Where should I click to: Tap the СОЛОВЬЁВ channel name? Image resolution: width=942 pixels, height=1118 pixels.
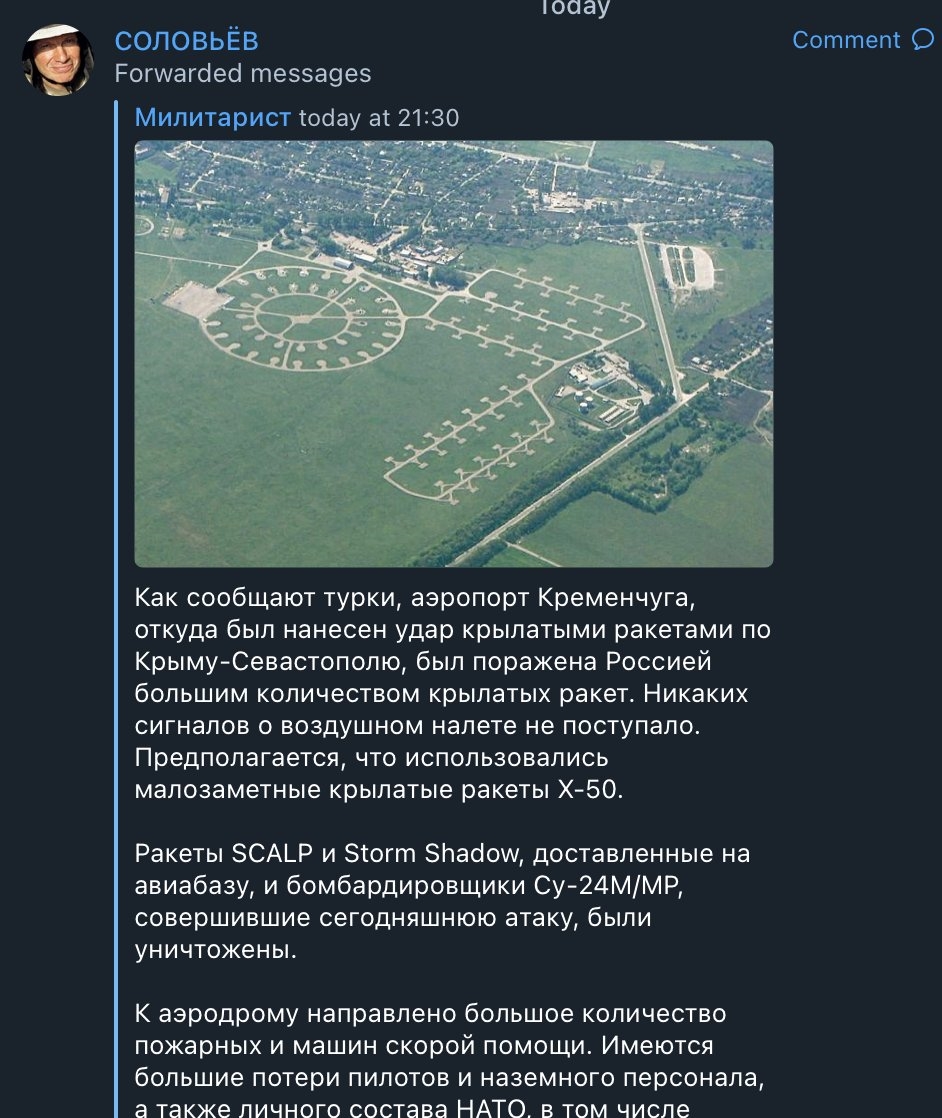187,41
